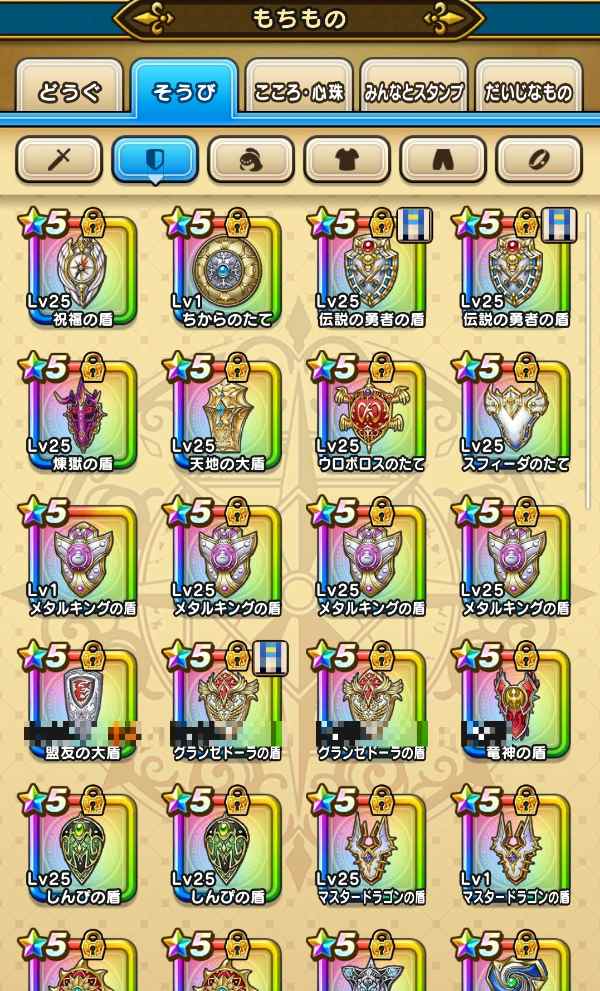
Task: Filter equipment by leg armor pants icon
Action: (443, 159)
